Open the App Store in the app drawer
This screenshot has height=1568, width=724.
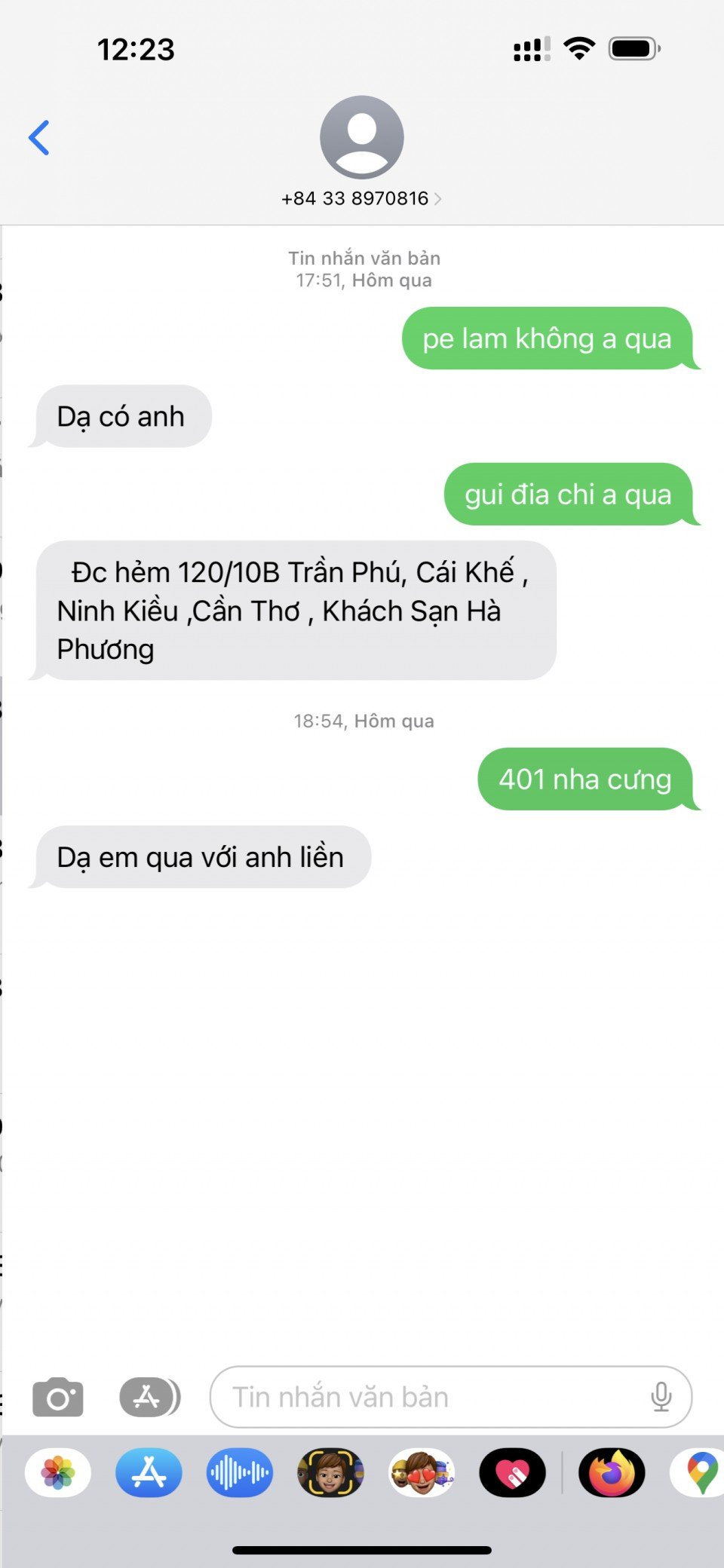(149, 1472)
